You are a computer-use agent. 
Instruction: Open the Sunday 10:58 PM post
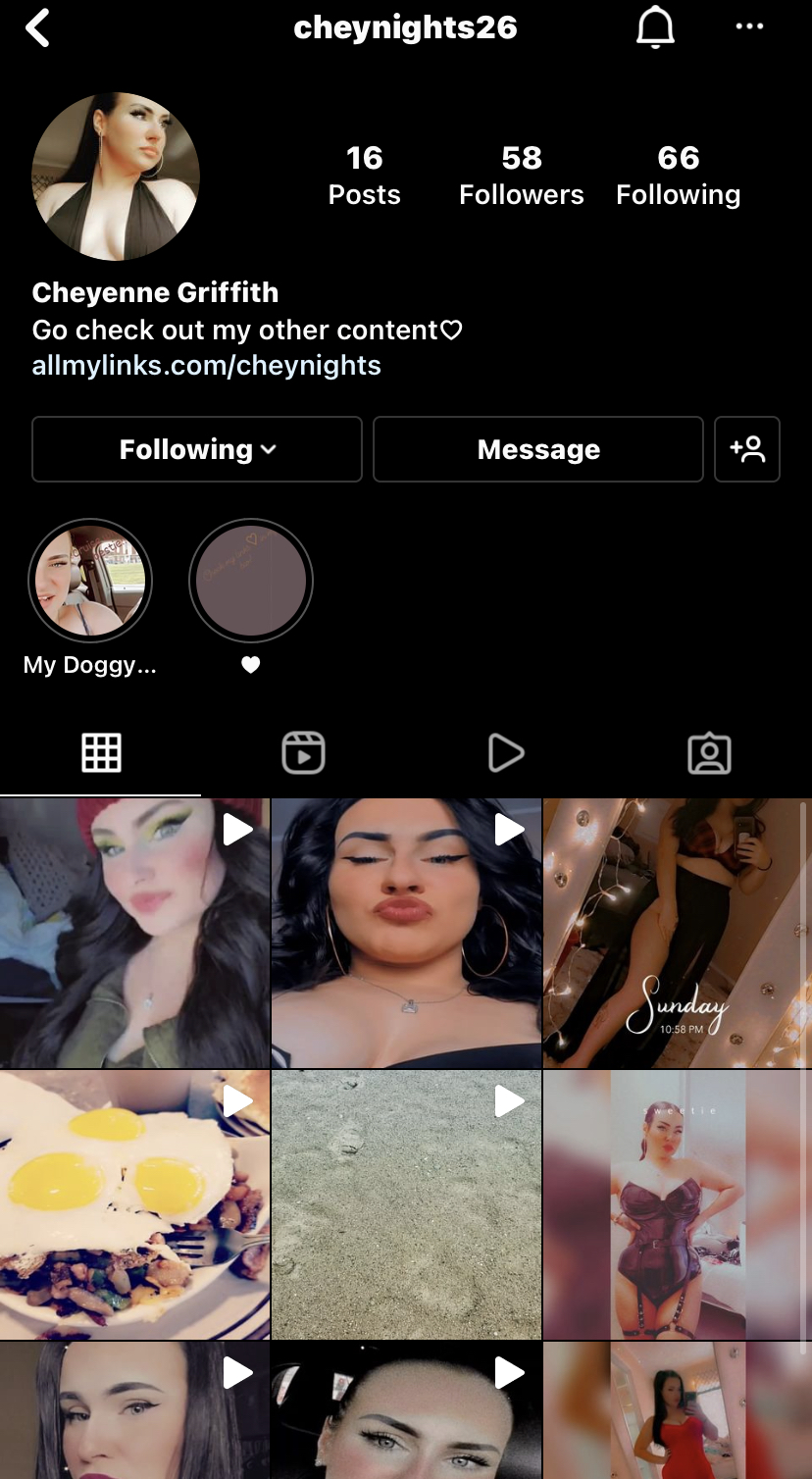point(678,933)
